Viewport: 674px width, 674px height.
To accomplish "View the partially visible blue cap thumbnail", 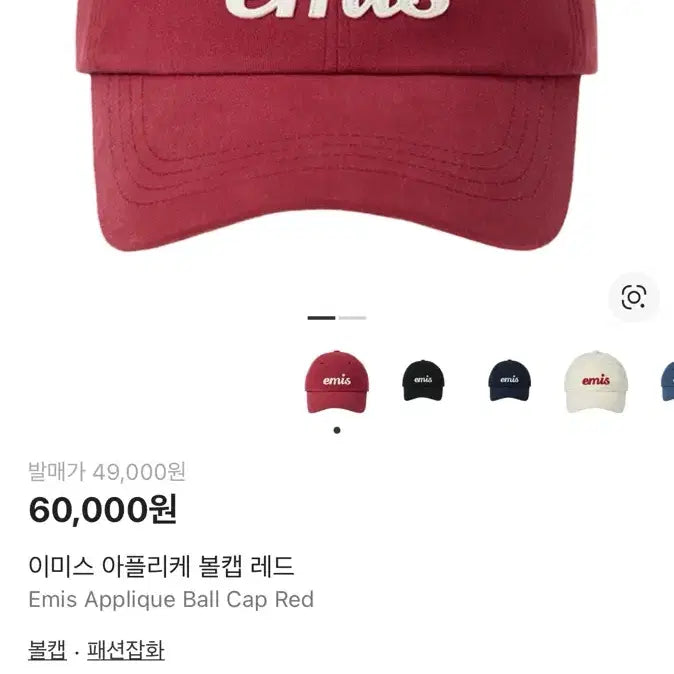I will click(667, 382).
